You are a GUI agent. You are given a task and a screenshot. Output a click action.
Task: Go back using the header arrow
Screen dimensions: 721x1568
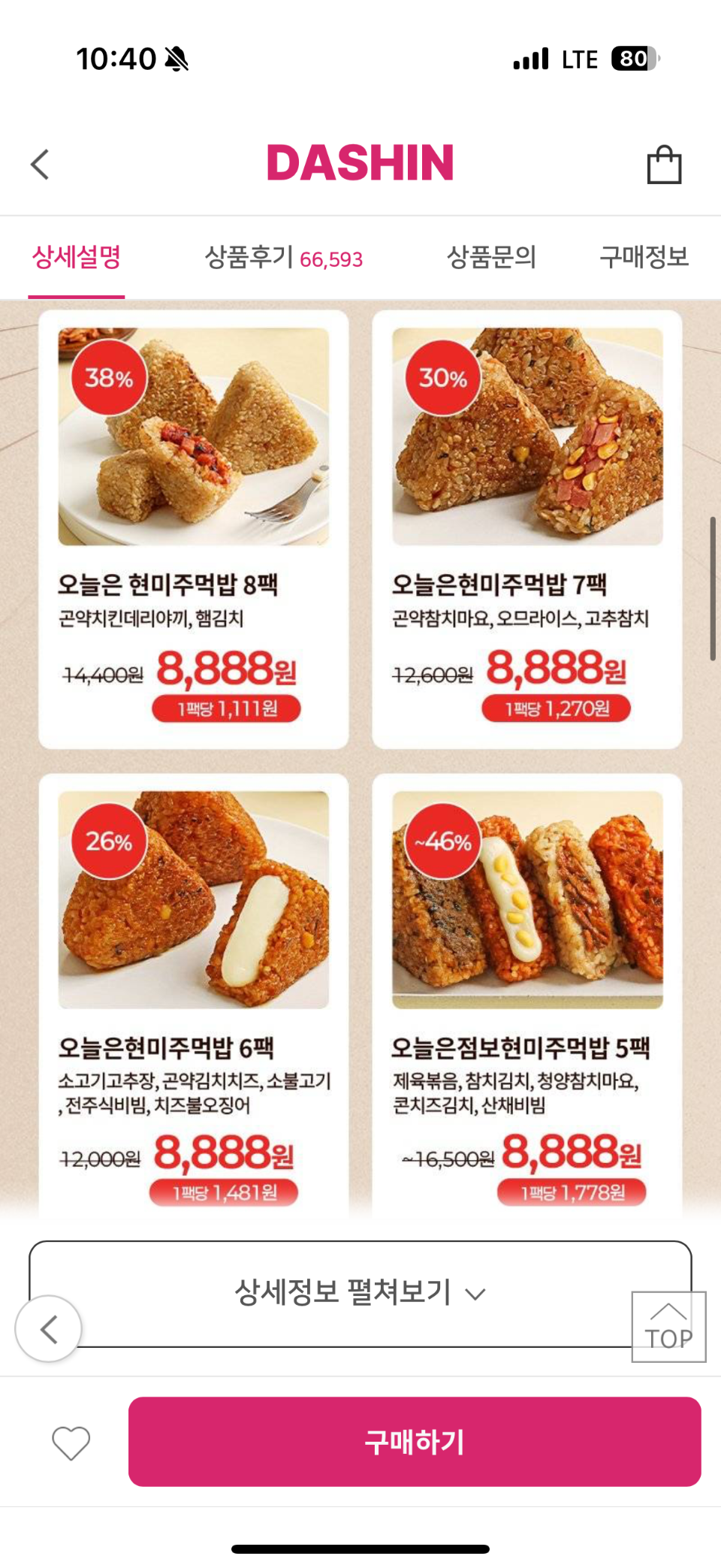point(40,164)
